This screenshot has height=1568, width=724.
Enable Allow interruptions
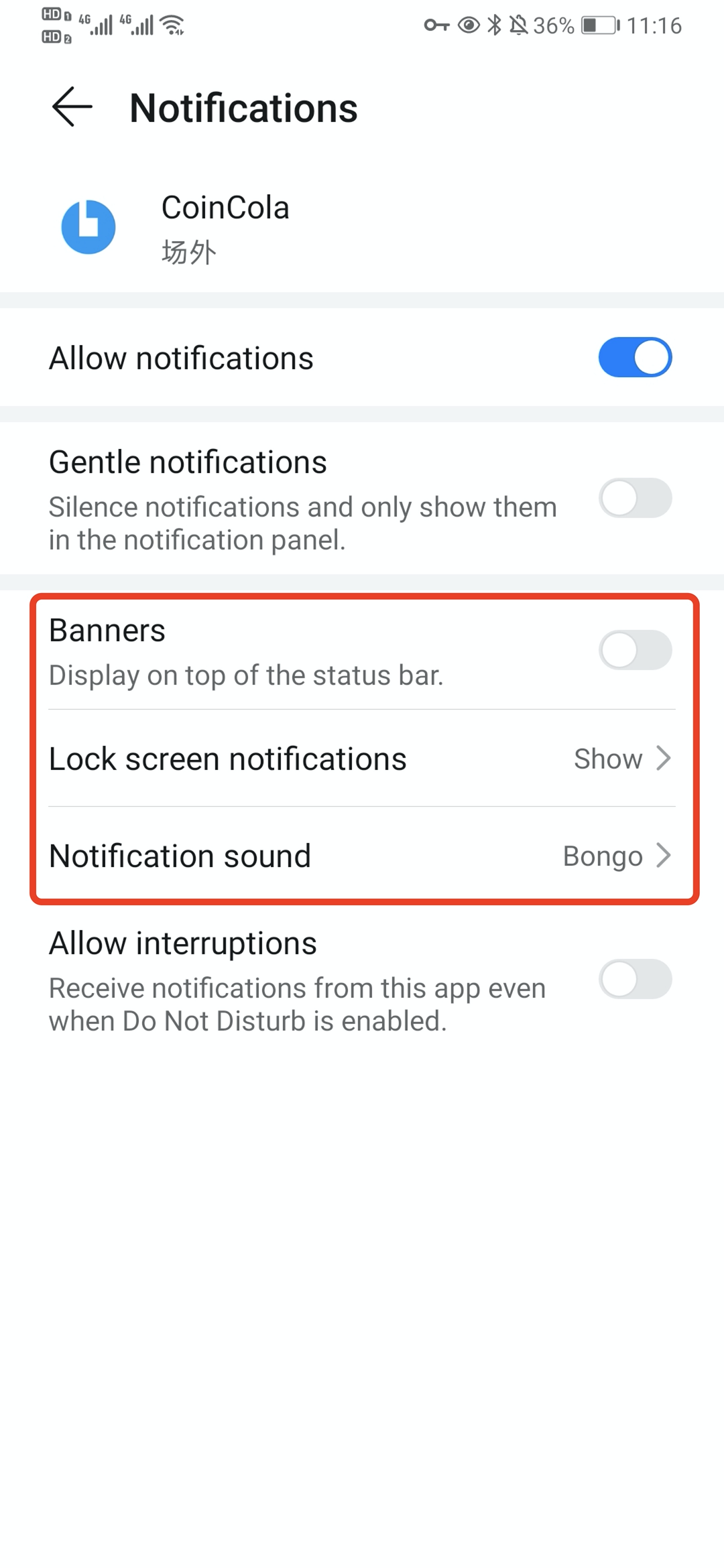tap(635, 980)
